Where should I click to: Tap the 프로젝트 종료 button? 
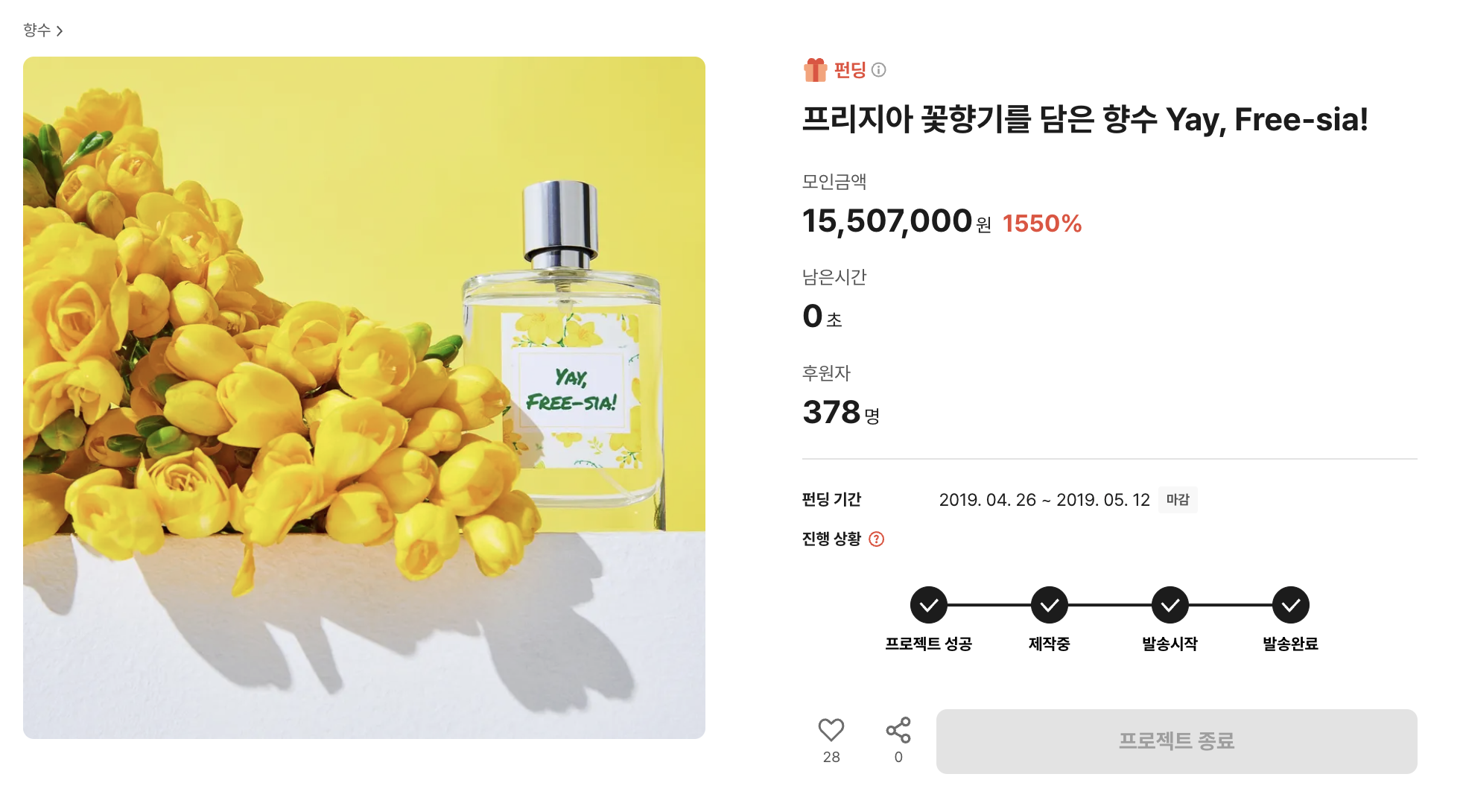[1176, 741]
